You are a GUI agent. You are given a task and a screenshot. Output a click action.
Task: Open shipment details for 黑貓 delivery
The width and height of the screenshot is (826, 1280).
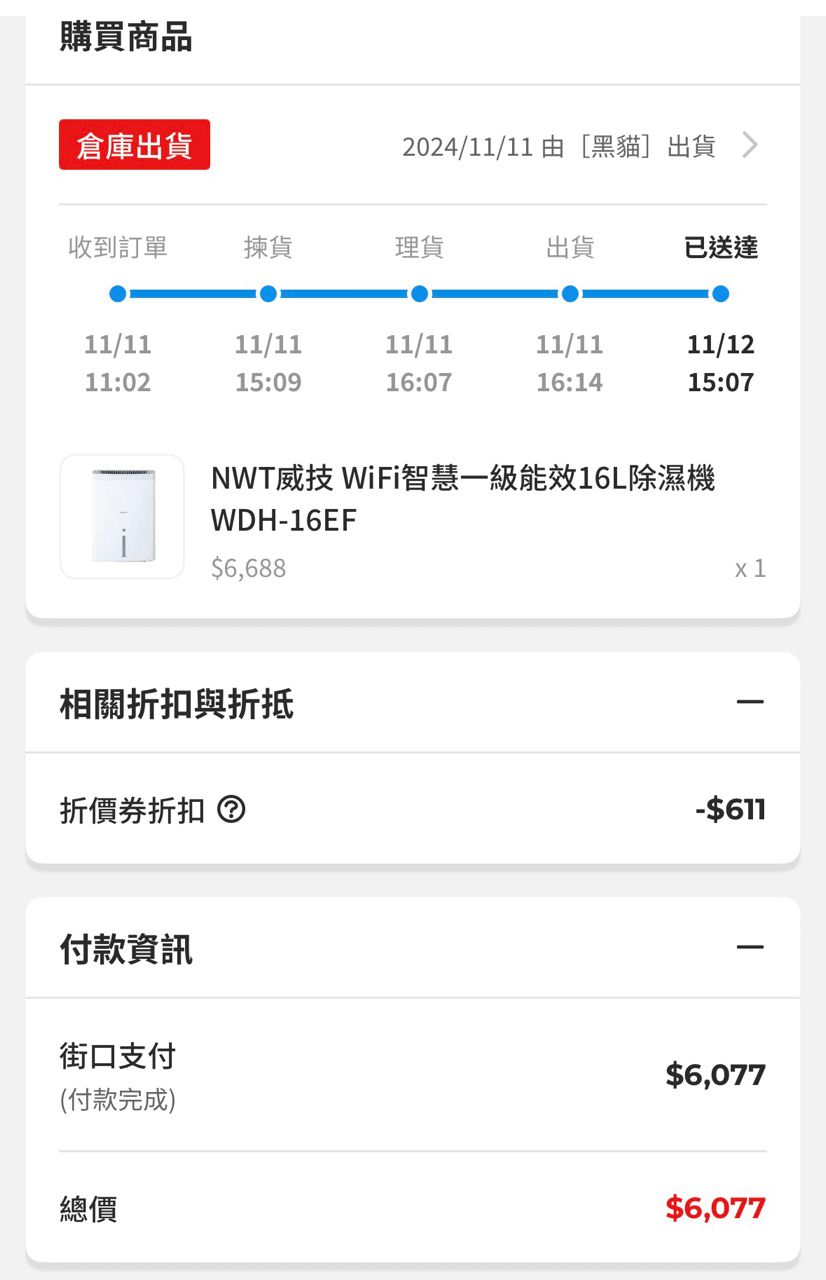749,146
